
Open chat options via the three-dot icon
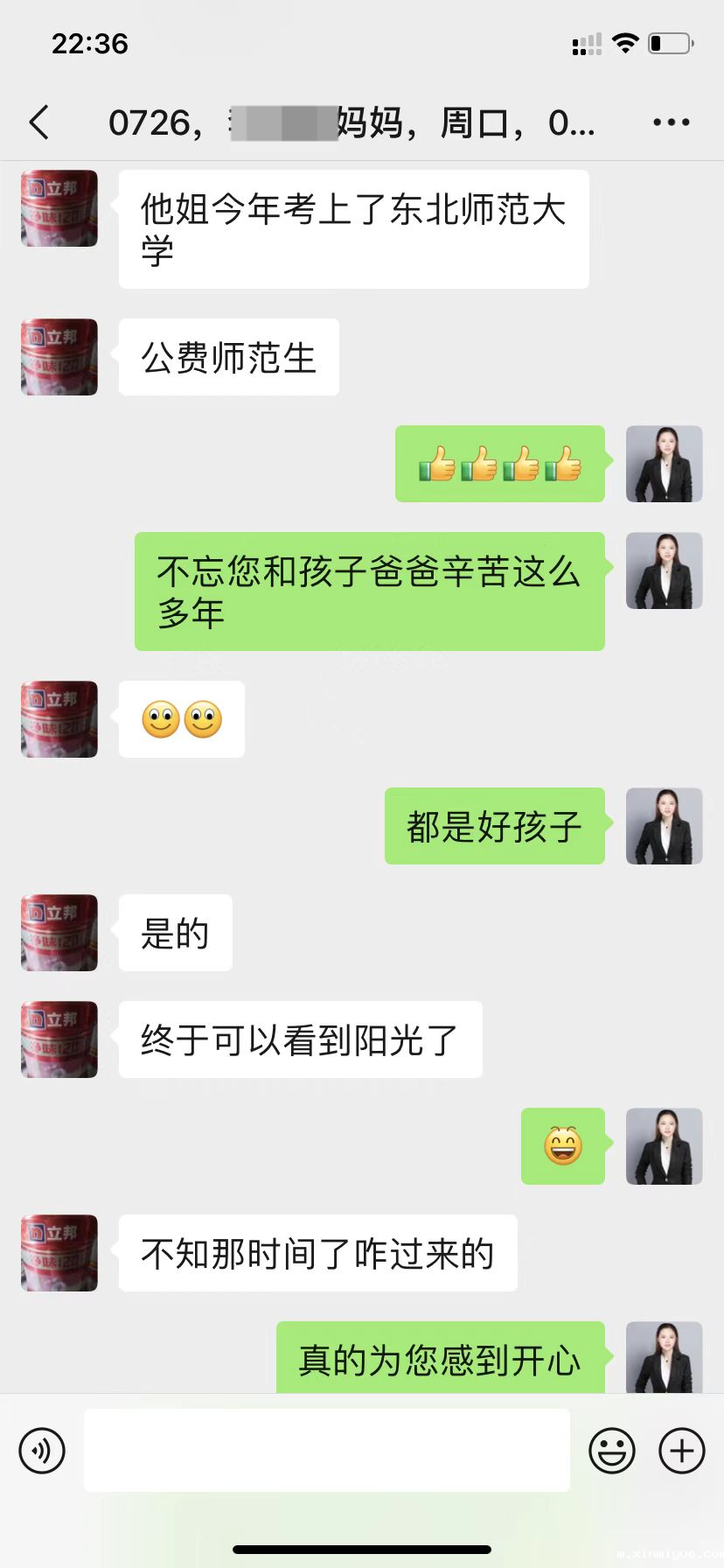click(669, 122)
